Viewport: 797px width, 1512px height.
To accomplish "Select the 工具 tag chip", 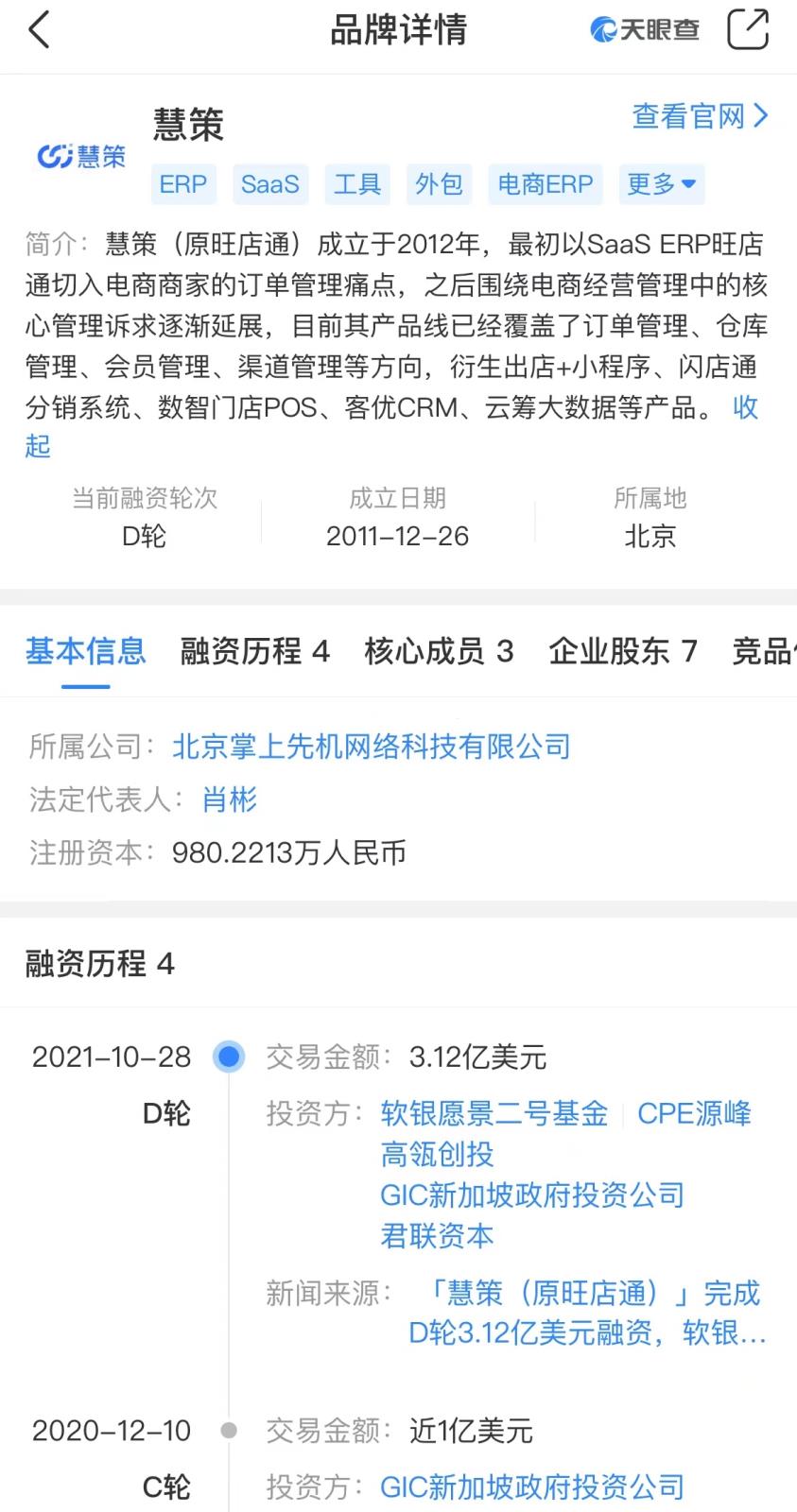I will coord(356,184).
